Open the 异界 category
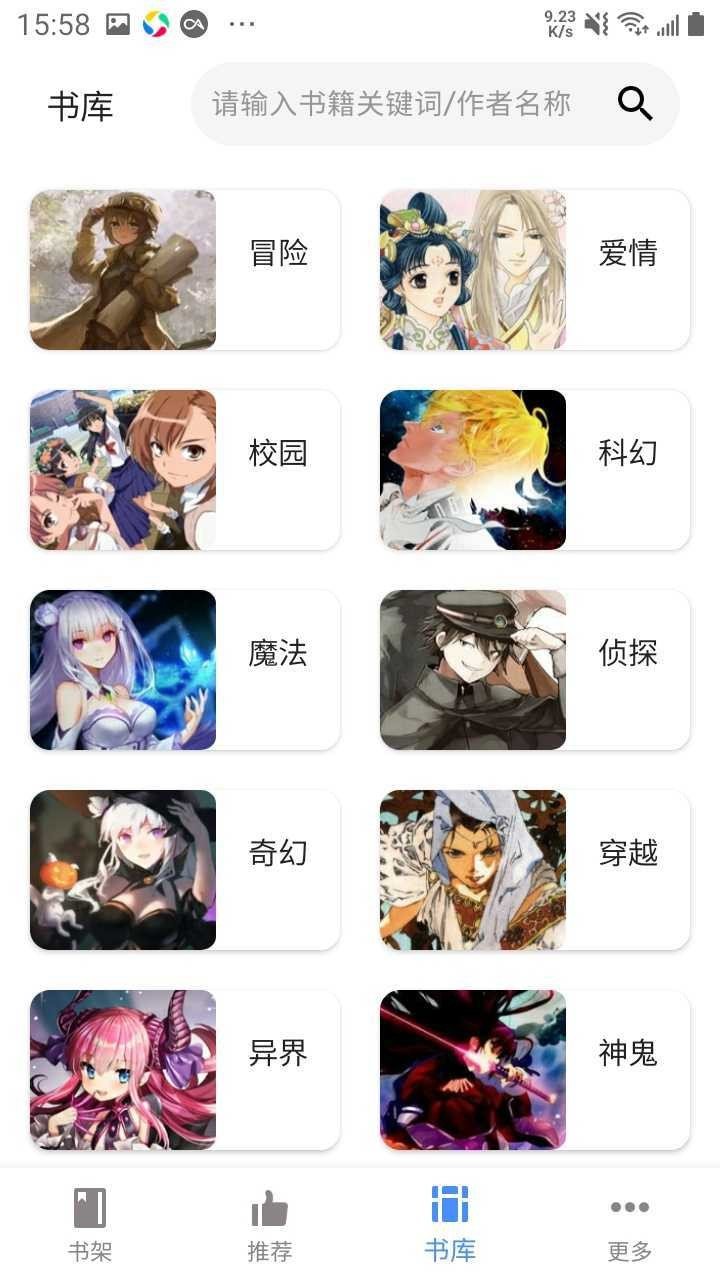Screen dimensions: 720x1280 pyautogui.click(x=185, y=1070)
